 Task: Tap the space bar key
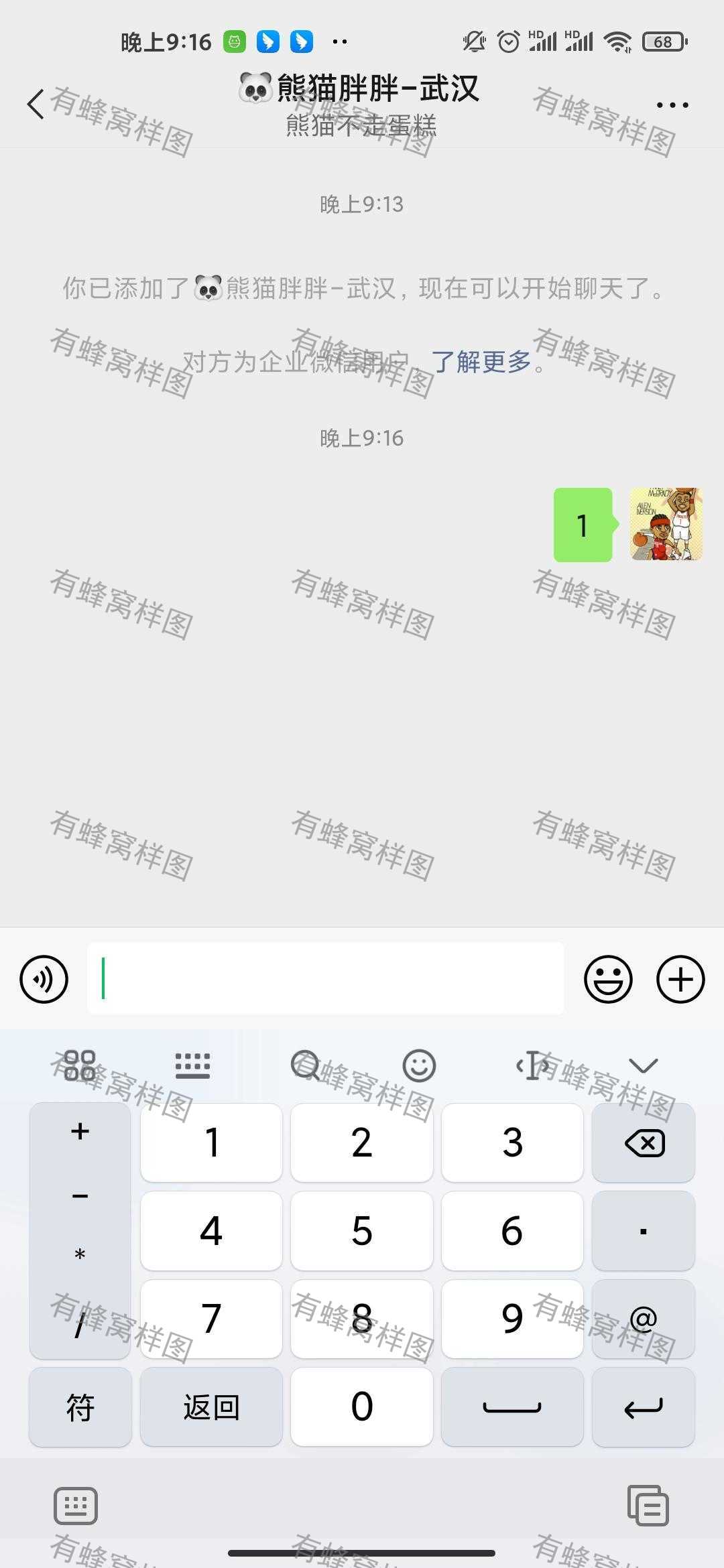[x=512, y=1407]
